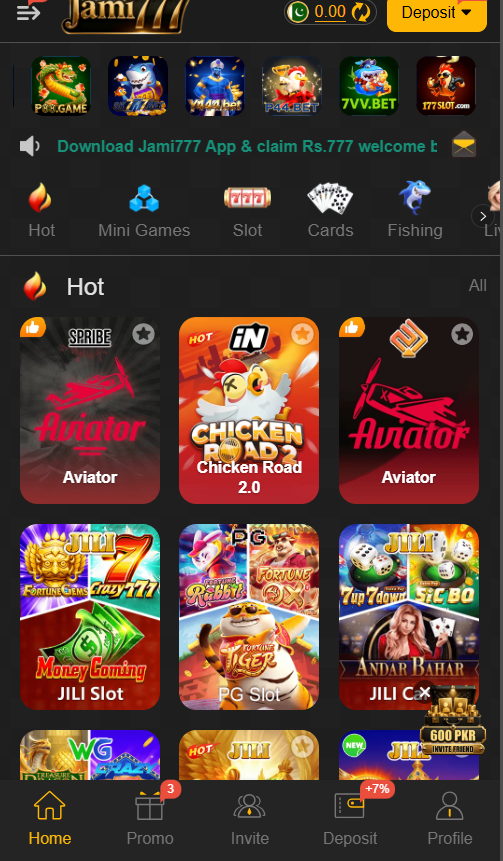Open the side drawer menu
The height and width of the screenshot is (861, 503).
click(x=29, y=12)
